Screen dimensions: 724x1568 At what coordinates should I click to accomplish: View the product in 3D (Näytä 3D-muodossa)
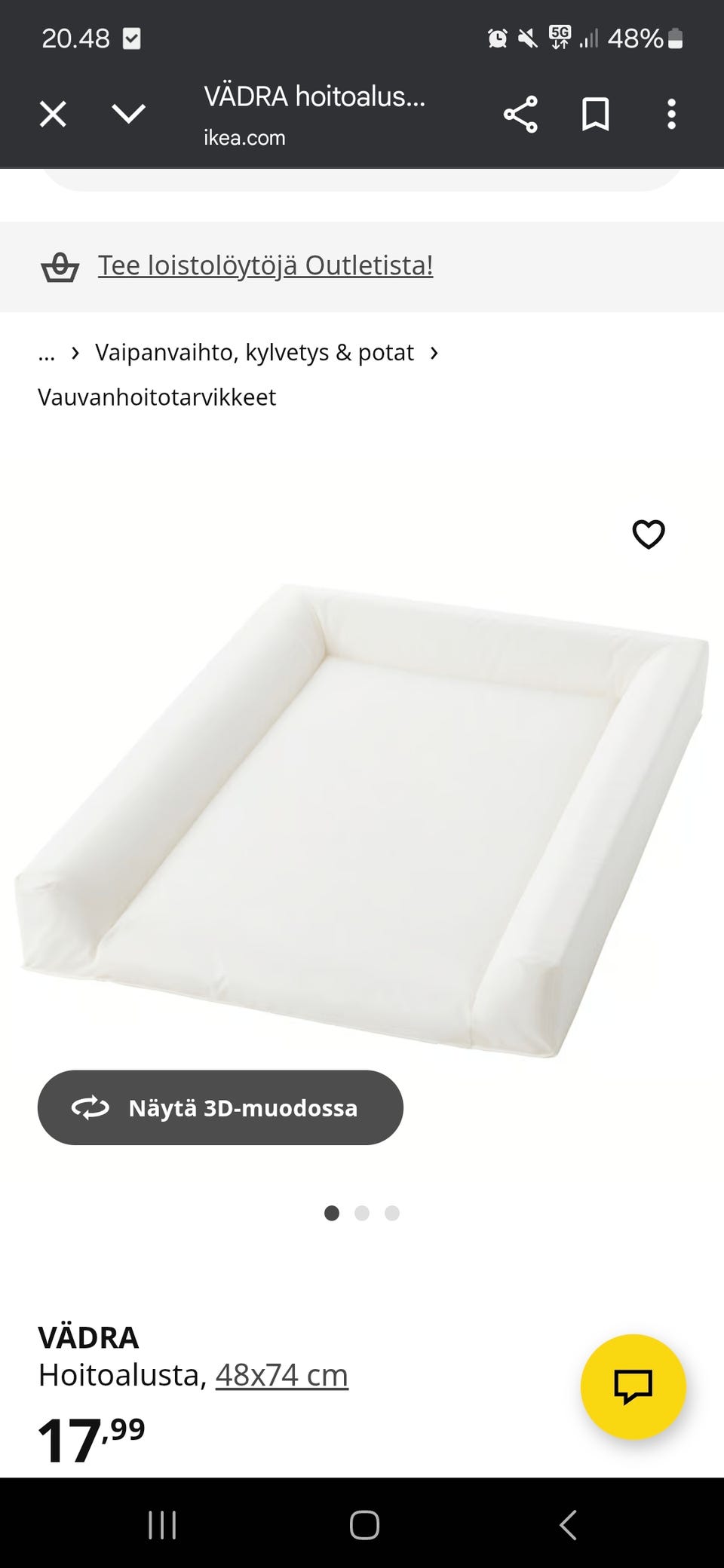pyautogui.click(x=220, y=1107)
